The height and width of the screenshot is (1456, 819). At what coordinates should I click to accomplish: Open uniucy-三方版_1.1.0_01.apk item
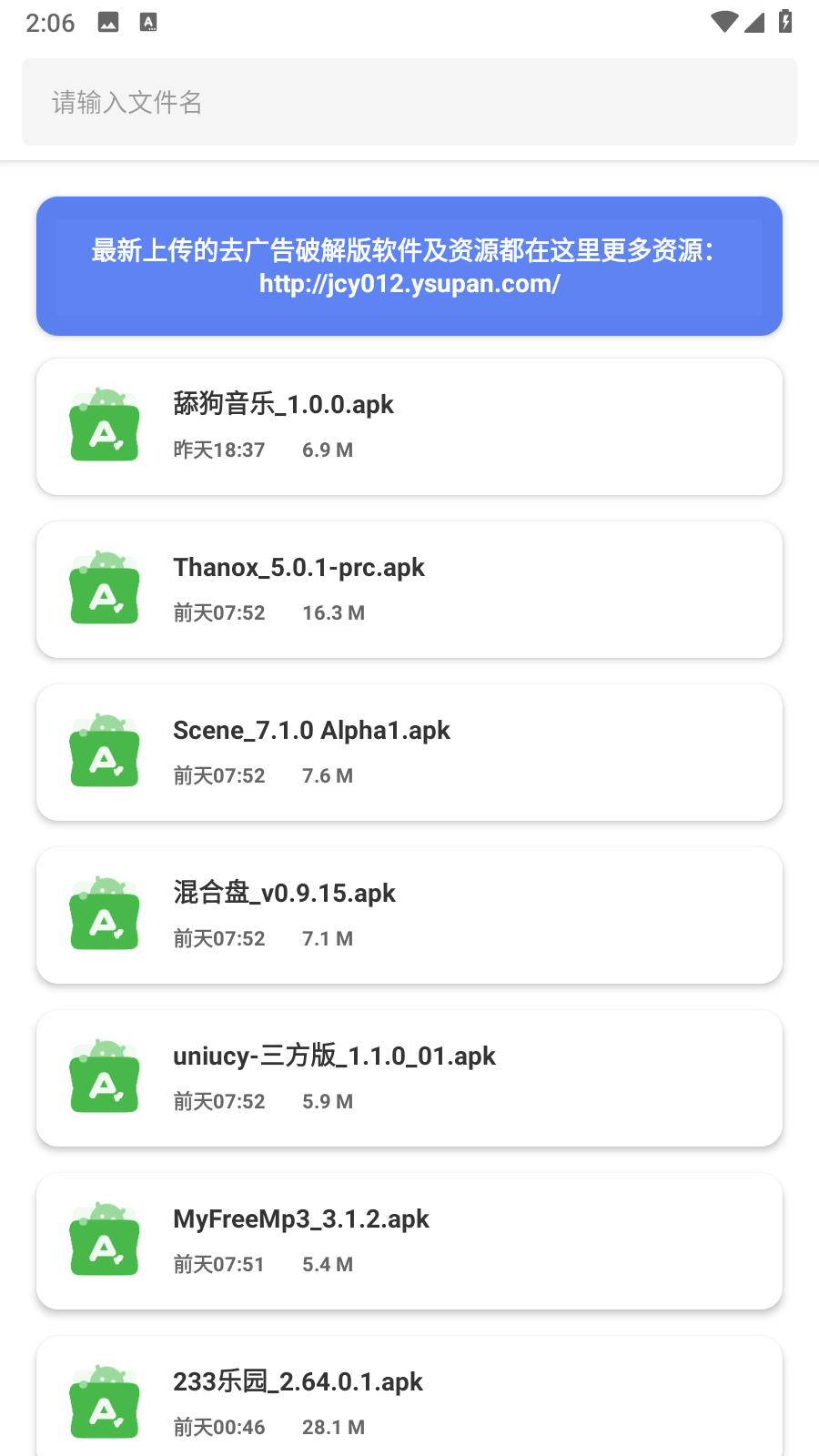[x=409, y=1078]
